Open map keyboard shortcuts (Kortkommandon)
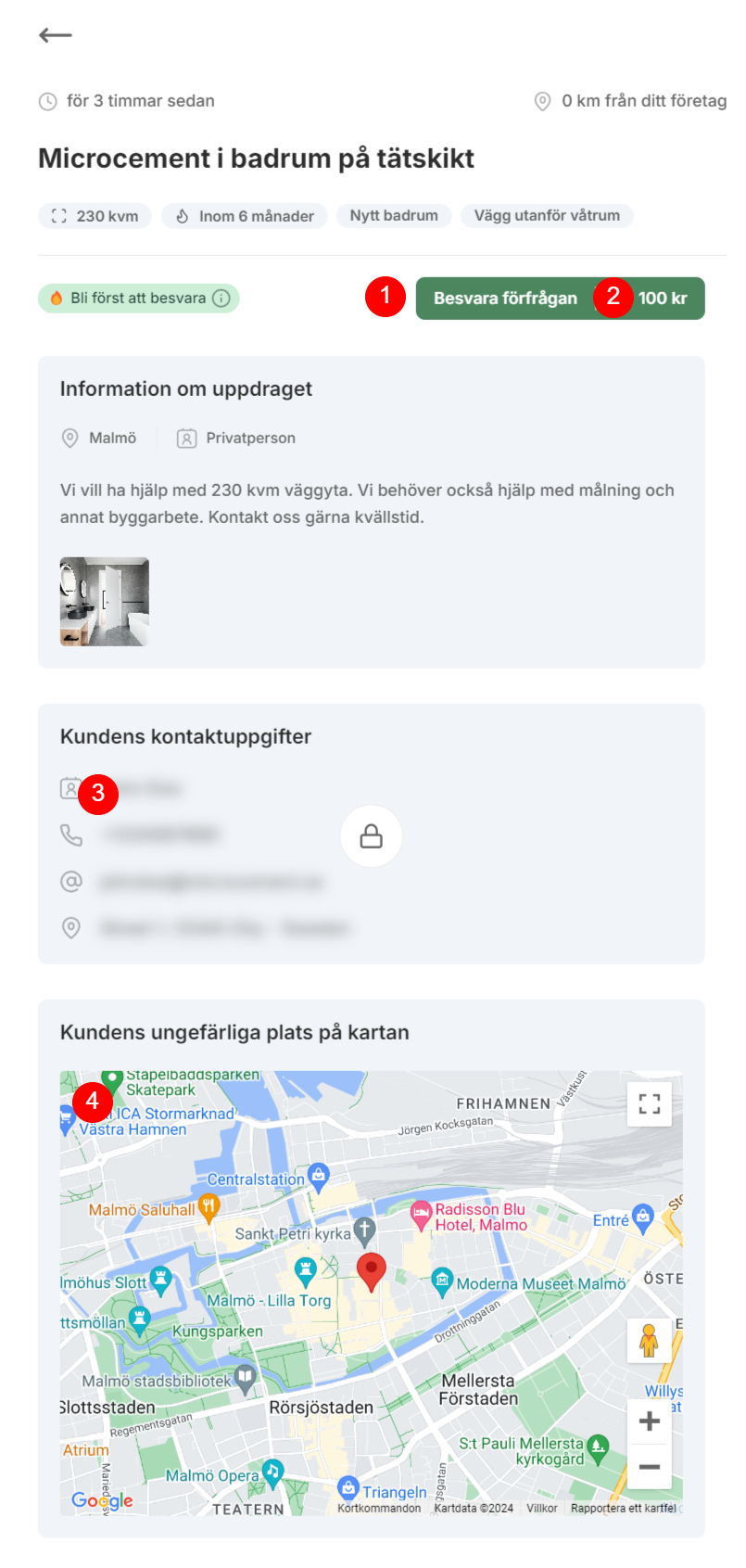Screen dimensions: 746x1568 tap(379, 1508)
